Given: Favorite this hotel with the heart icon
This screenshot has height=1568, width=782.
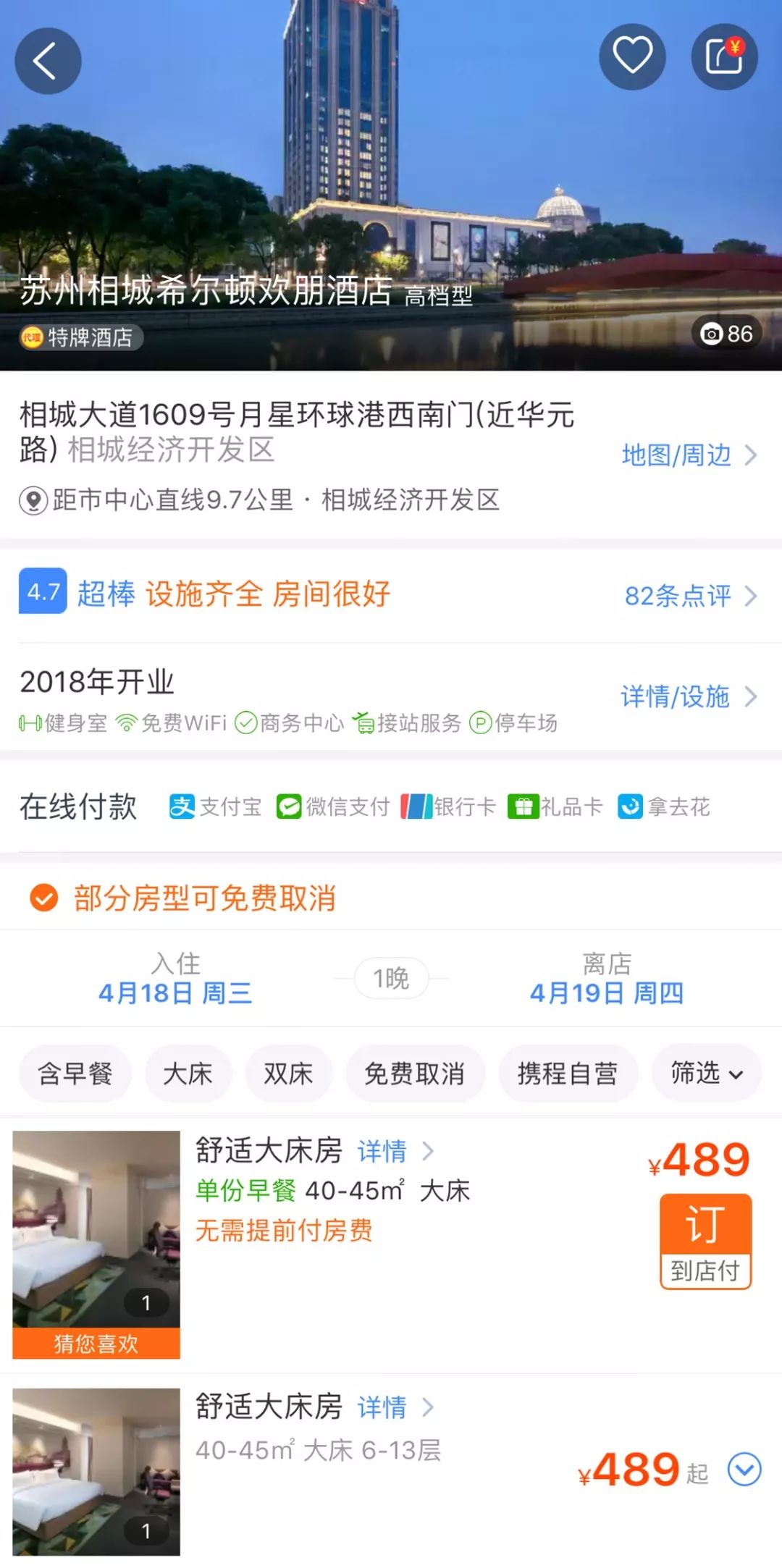Looking at the screenshot, I should (x=632, y=57).
